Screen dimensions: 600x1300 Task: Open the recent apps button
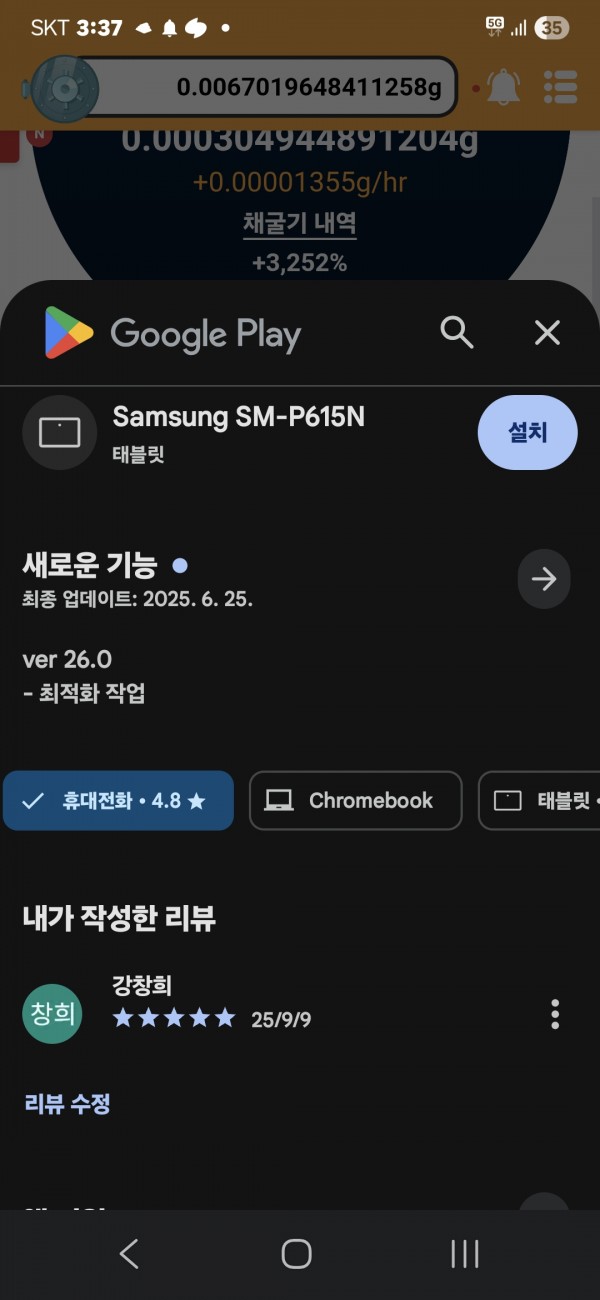(465, 1253)
